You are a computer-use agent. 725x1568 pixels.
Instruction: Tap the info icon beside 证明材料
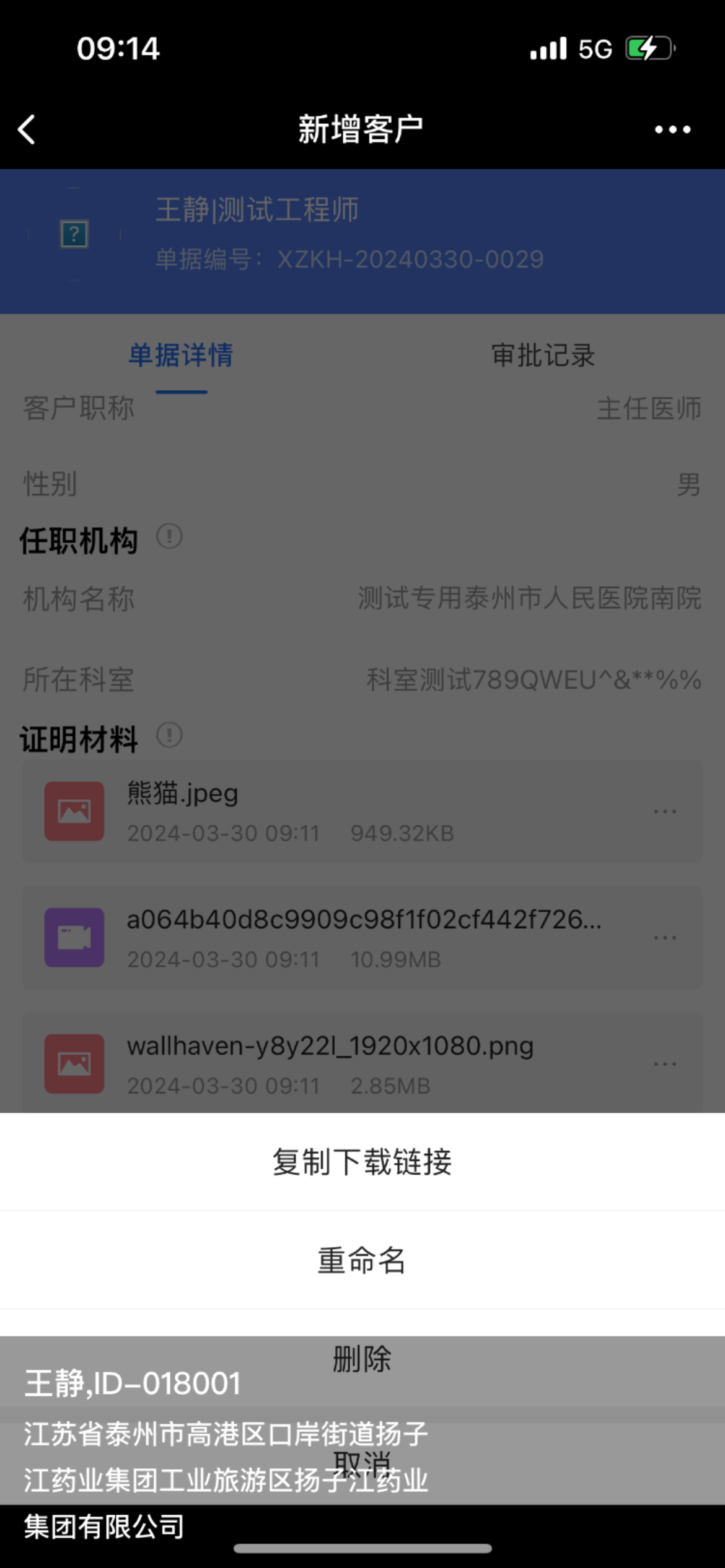click(x=169, y=735)
